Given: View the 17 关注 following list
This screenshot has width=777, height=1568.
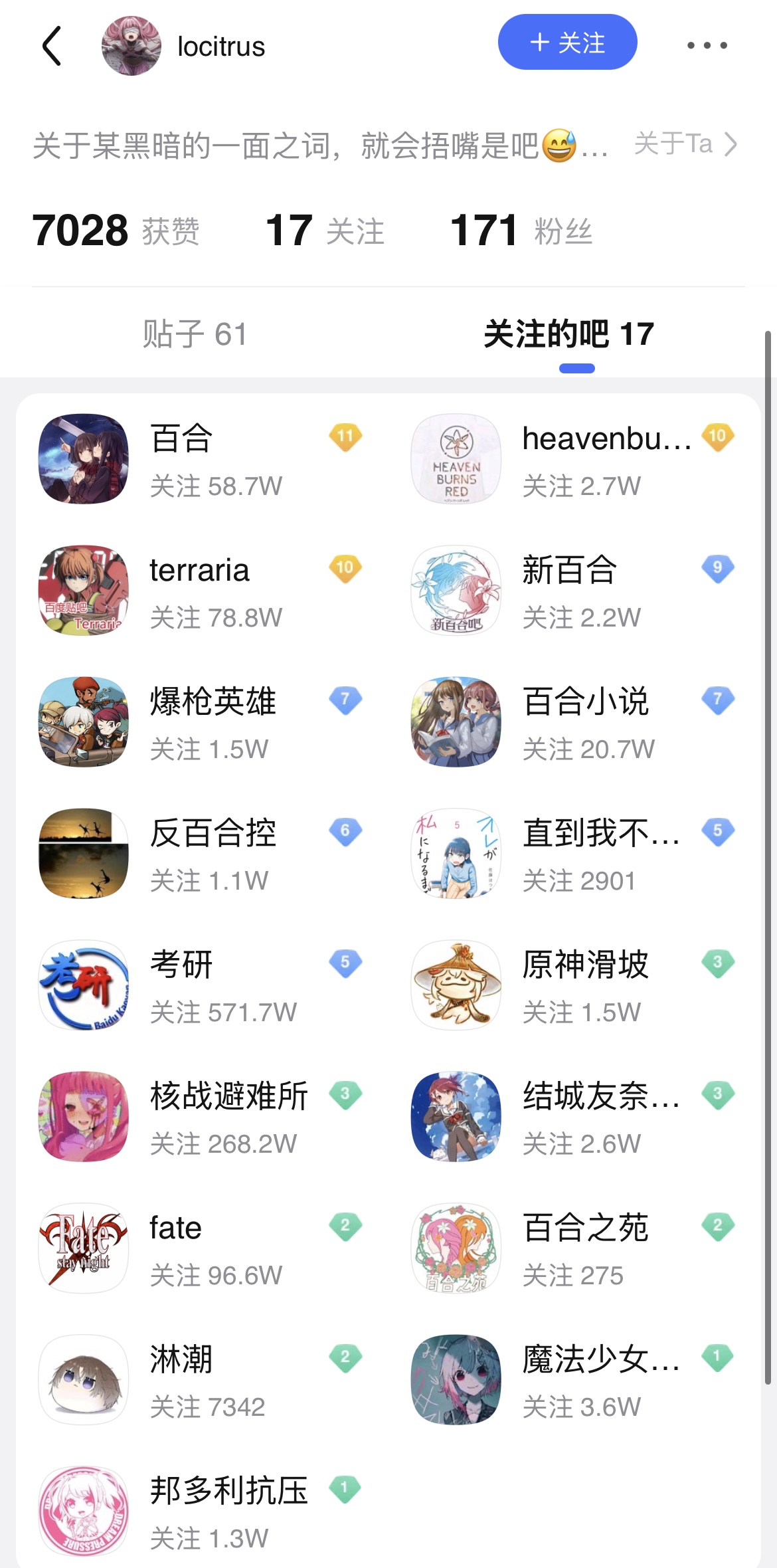Looking at the screenshot, I should coord(324,231).
